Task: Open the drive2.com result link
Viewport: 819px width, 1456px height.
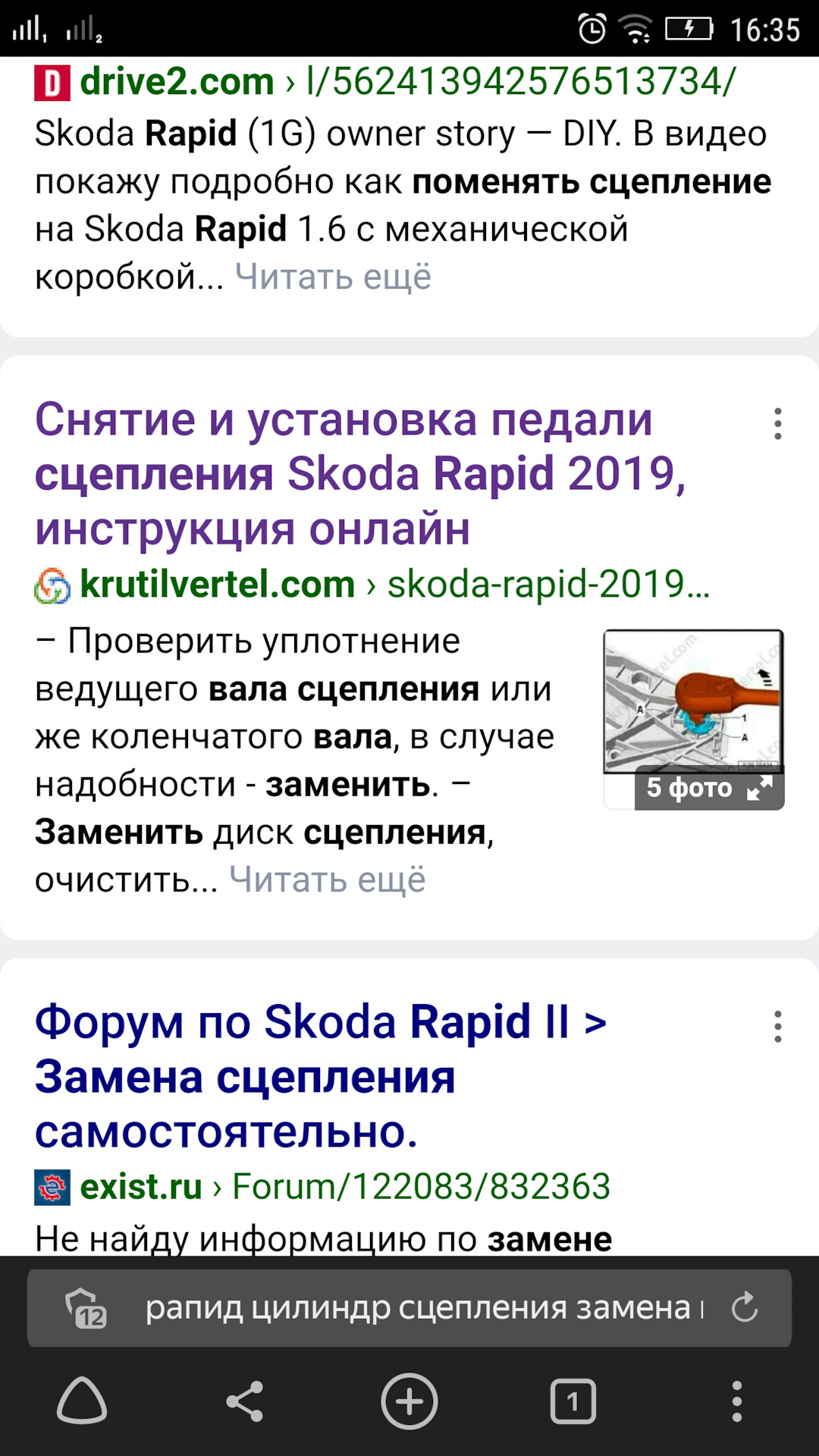Action: [176, 82]
